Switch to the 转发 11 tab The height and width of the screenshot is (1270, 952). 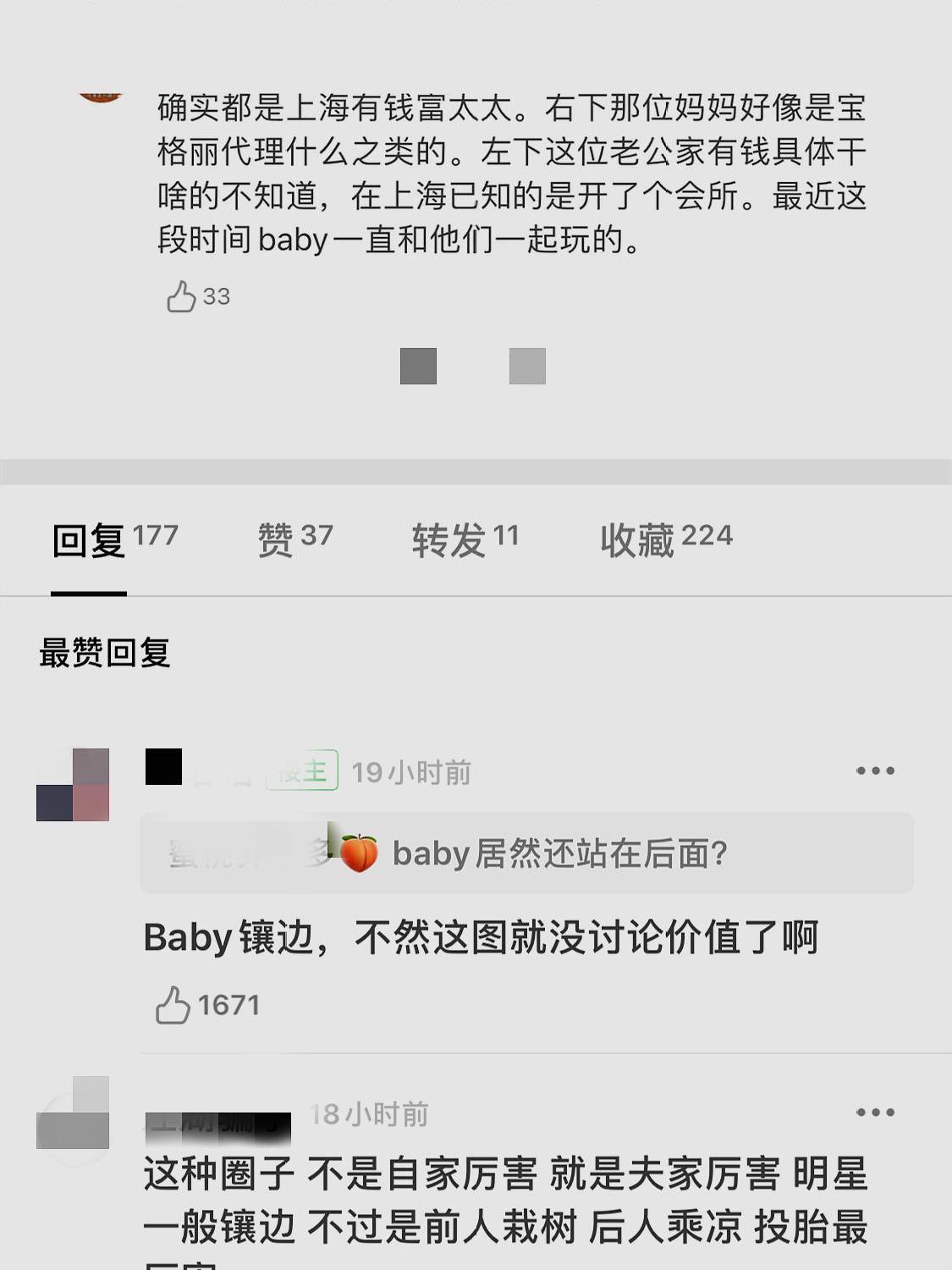[465, 538]
